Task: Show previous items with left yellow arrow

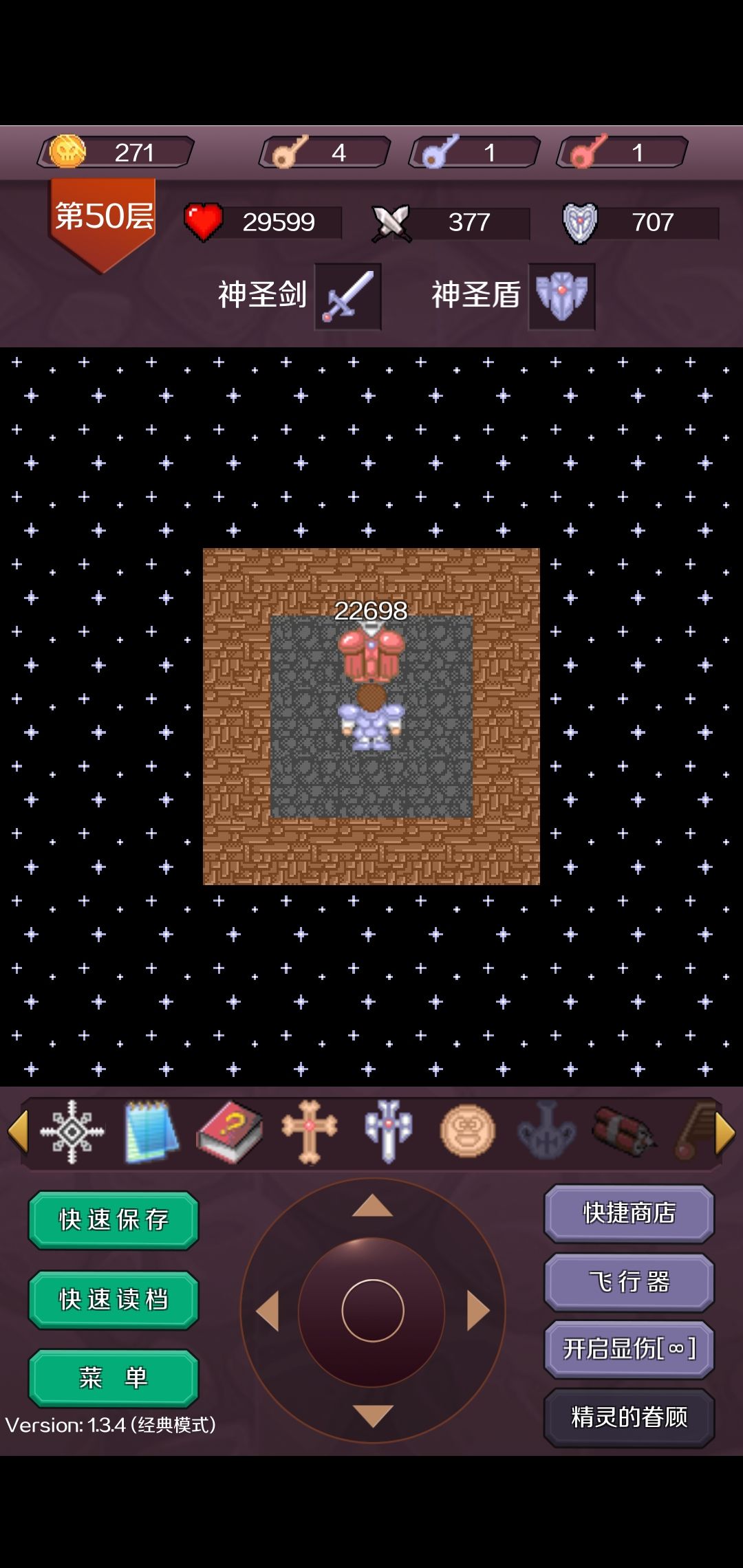Action: [x=18, y=1132]
